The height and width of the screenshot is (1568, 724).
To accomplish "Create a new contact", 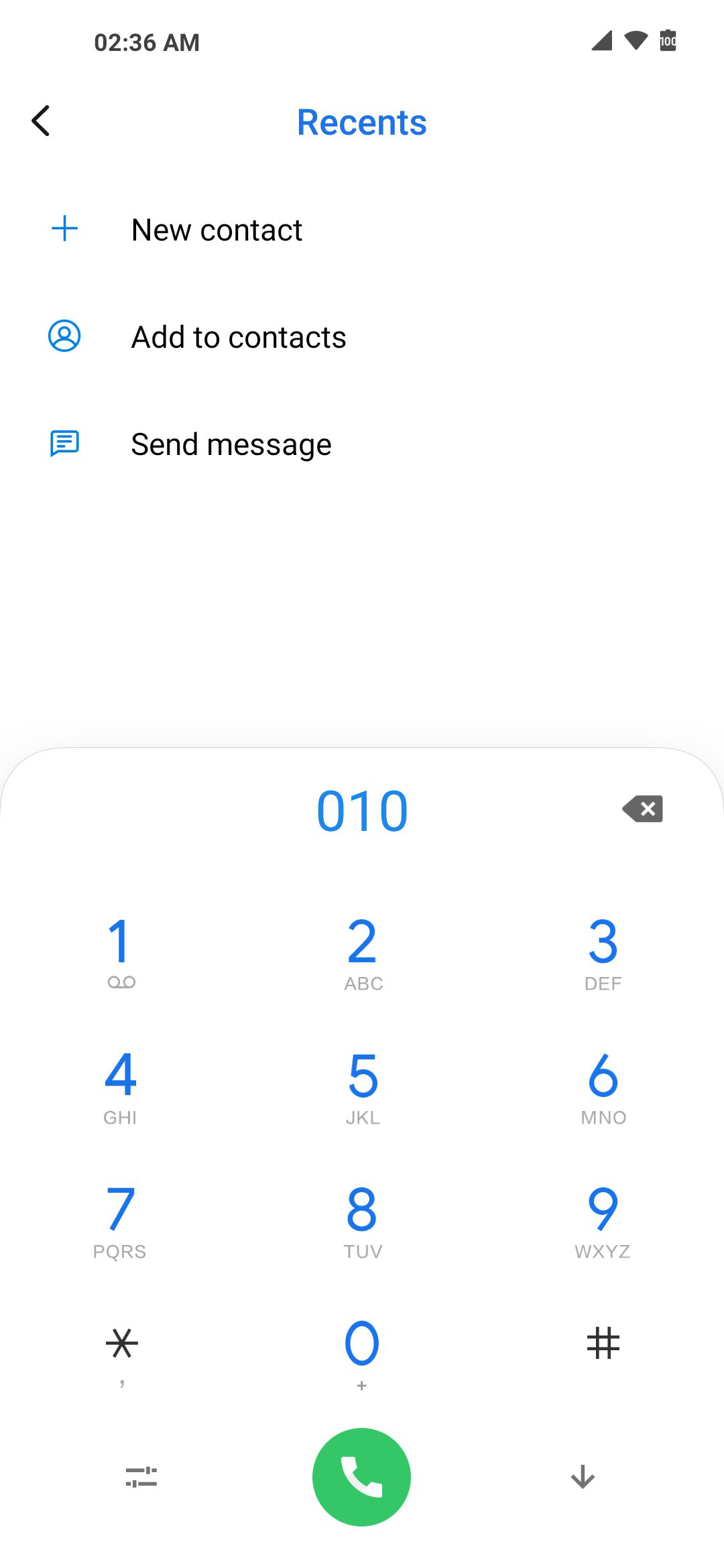I will point(362,230).
